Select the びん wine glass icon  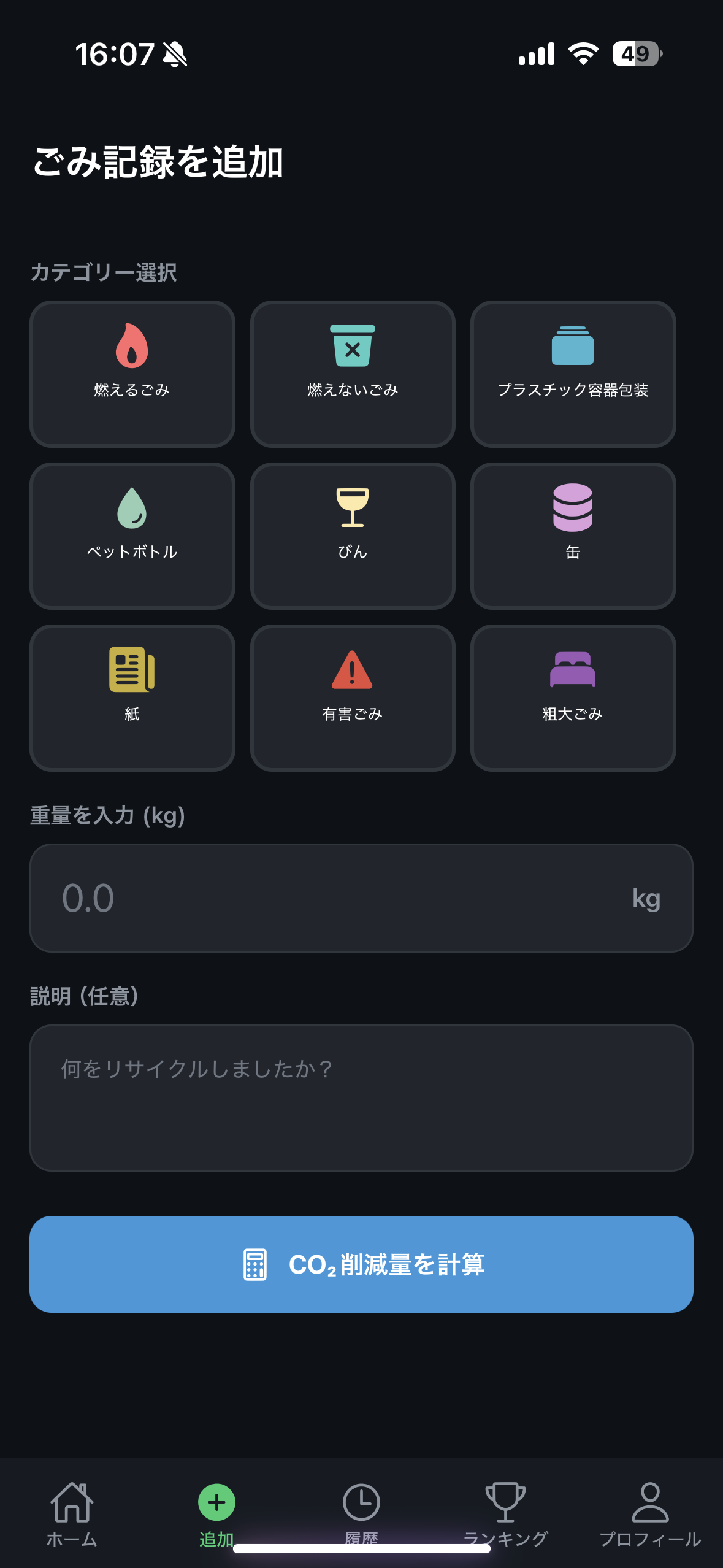pos(353,506)
